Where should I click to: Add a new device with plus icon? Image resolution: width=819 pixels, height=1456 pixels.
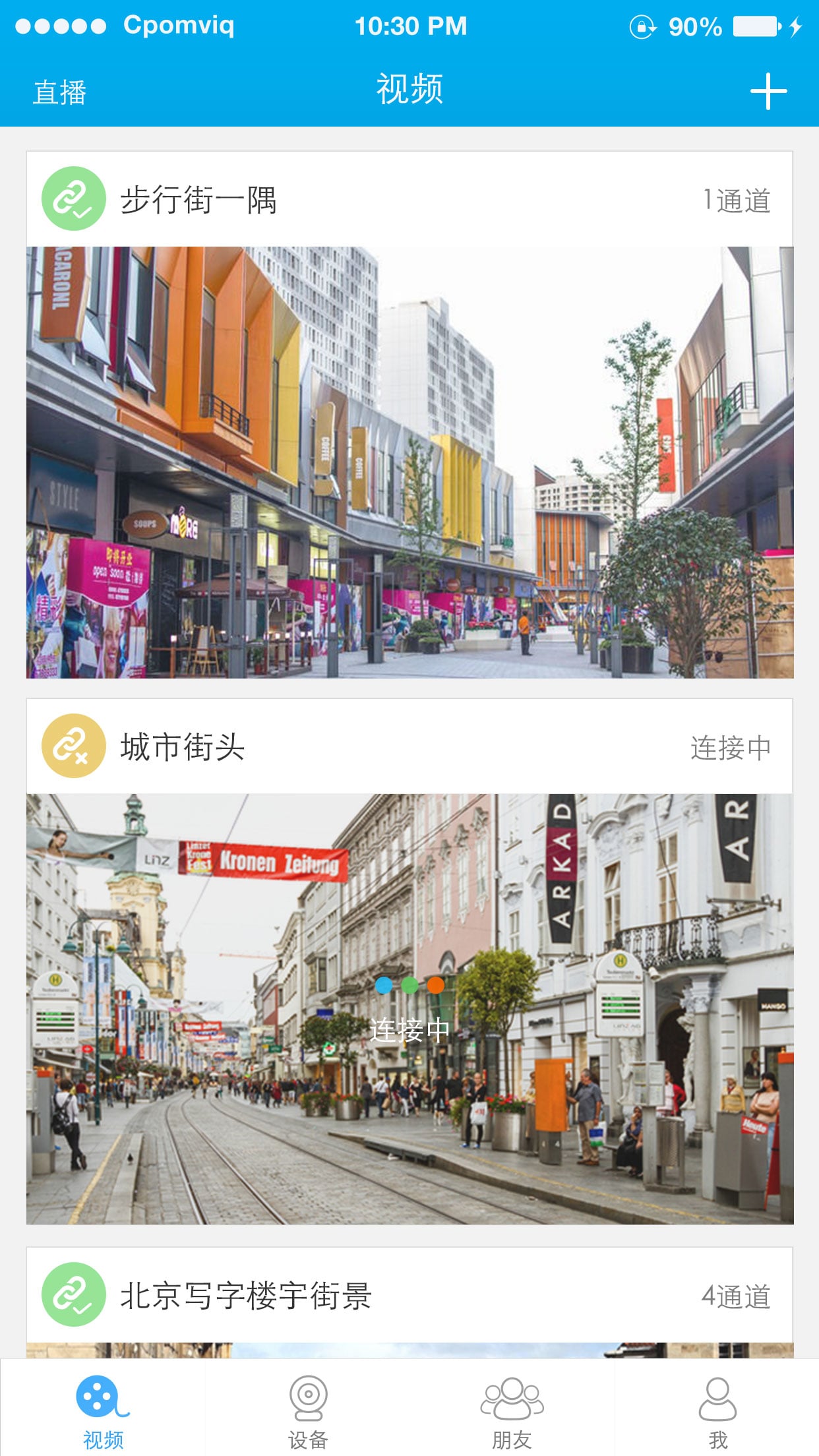(768, 91)
